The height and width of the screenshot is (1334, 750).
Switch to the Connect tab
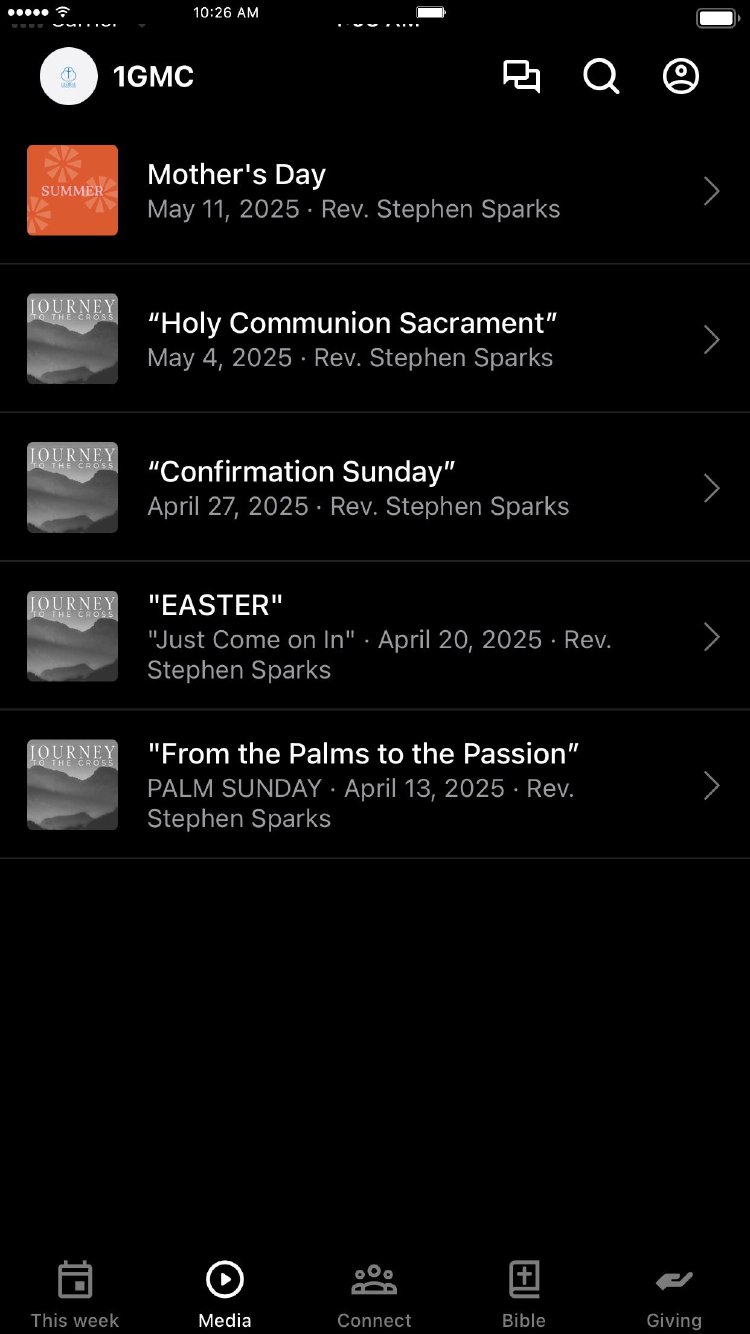(x=374, y=1293)
